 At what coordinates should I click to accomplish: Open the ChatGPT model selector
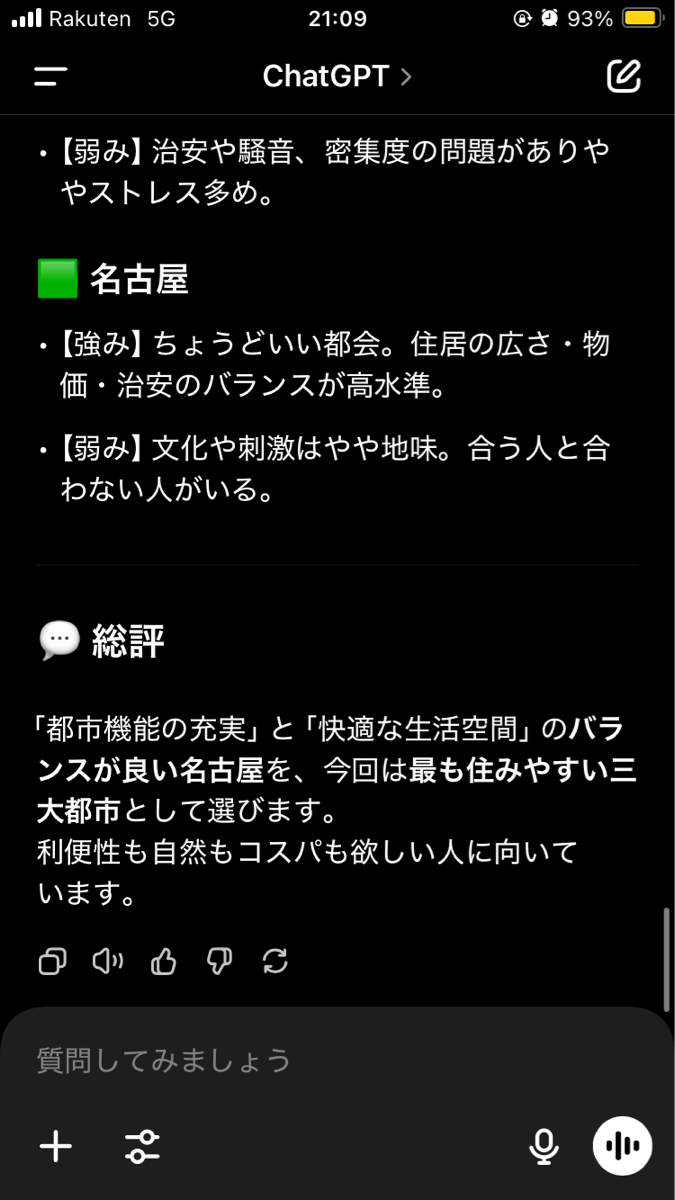click(336, 77)
